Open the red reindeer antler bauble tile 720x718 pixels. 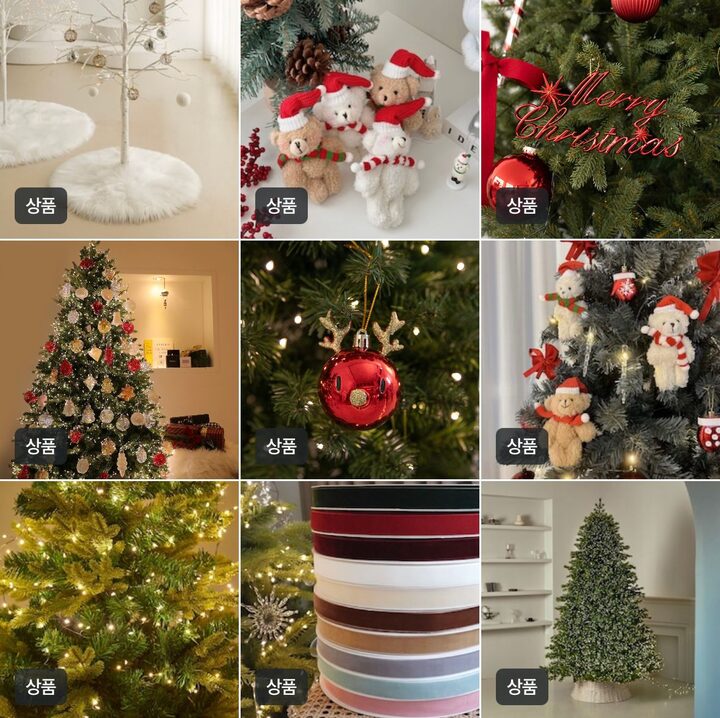(x=360, y=359)
